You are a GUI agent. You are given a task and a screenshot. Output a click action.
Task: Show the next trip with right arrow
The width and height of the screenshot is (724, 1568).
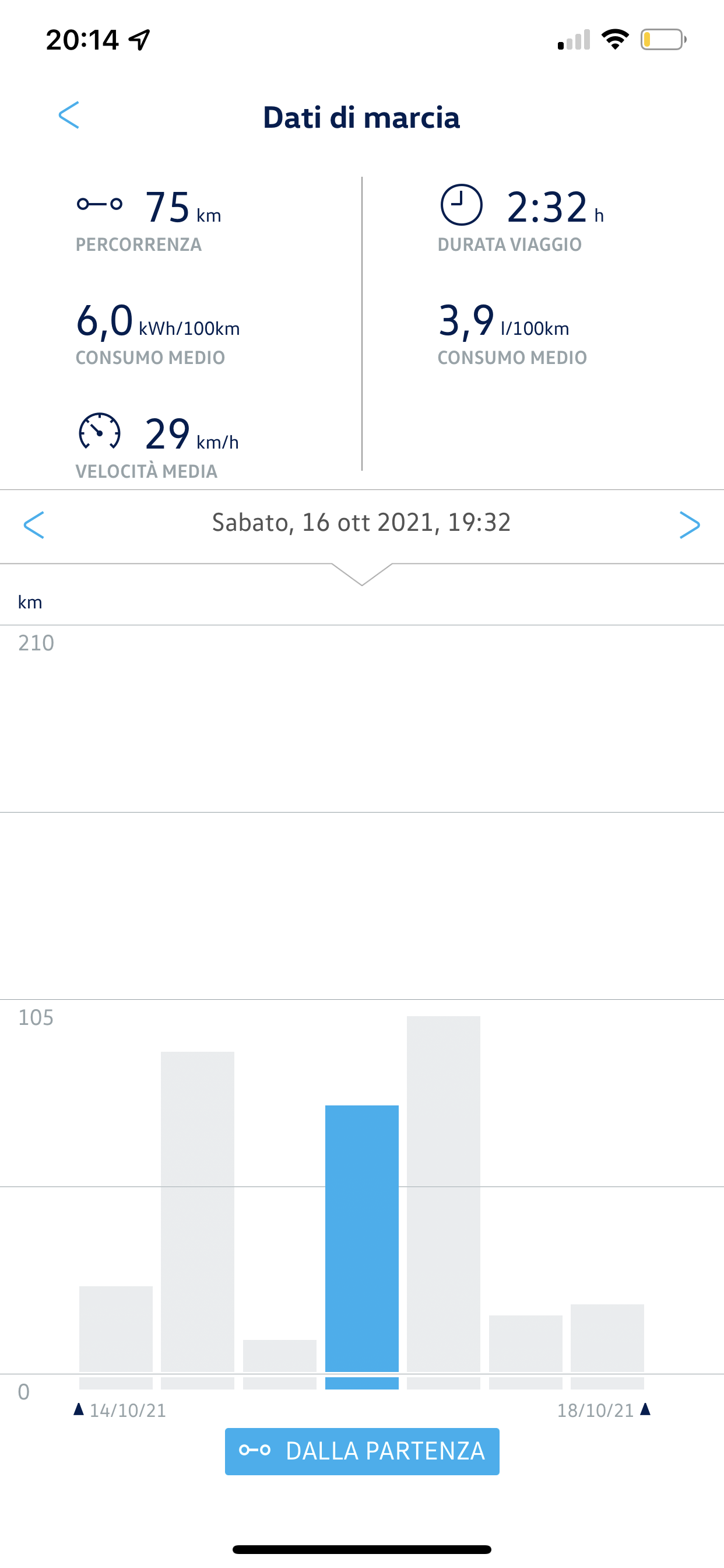(690, 524)
